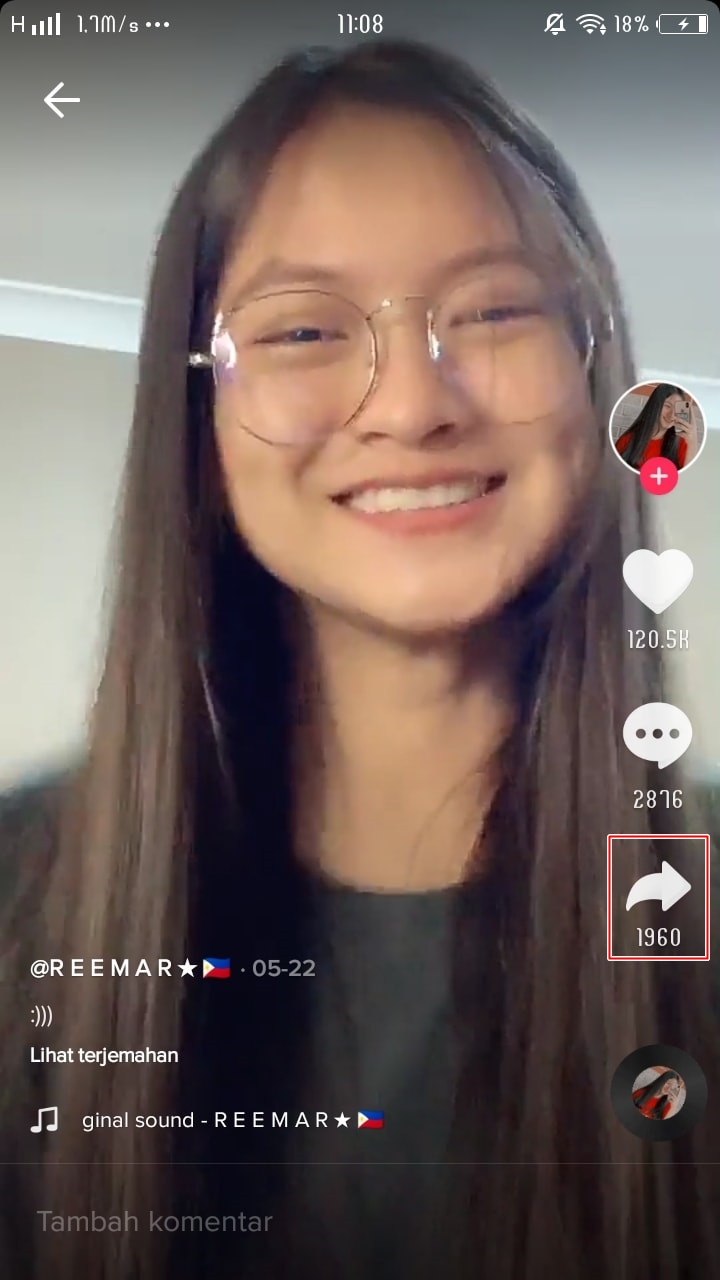This screenshot has width=720, height=1280.
Task: Open the creator's profile picture
Action: tap(657, 427)
